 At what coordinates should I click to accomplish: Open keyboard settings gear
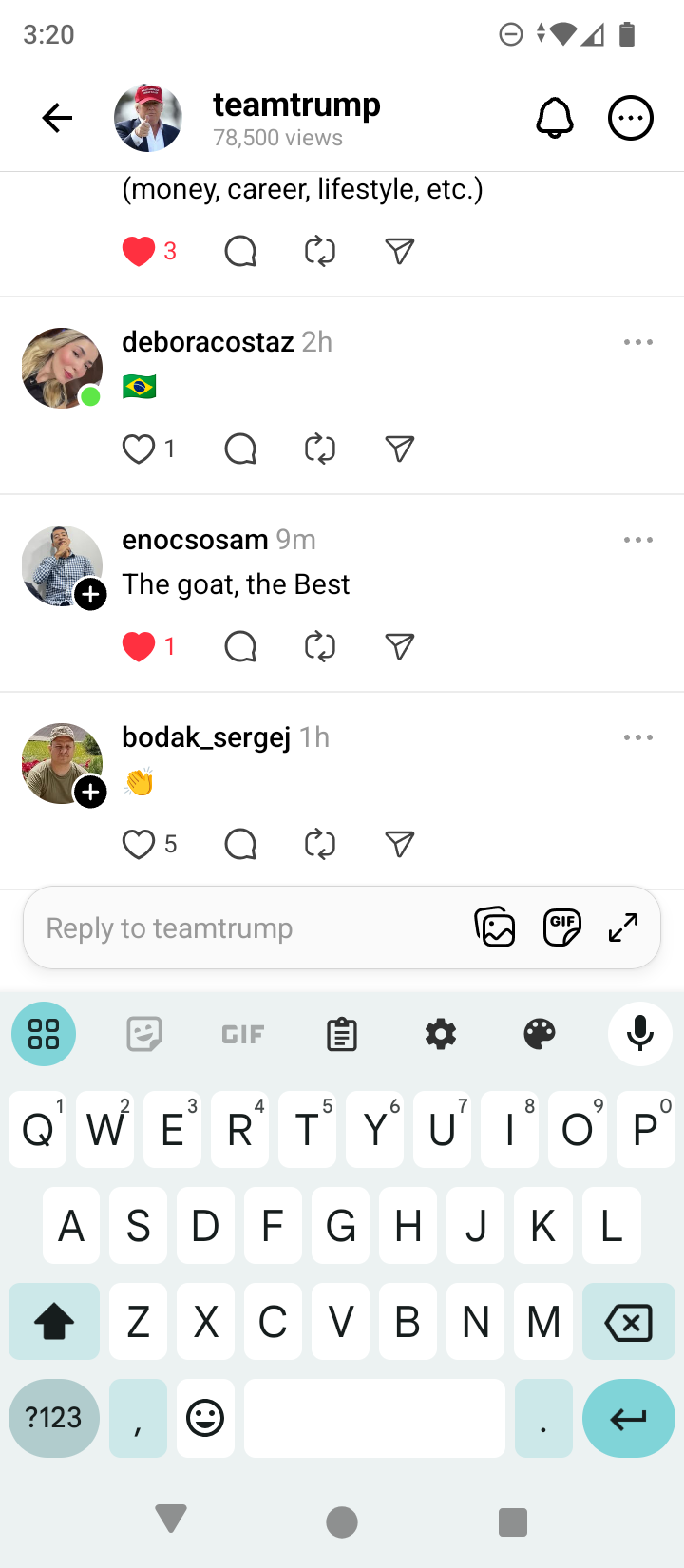(x=441, y=1034)
